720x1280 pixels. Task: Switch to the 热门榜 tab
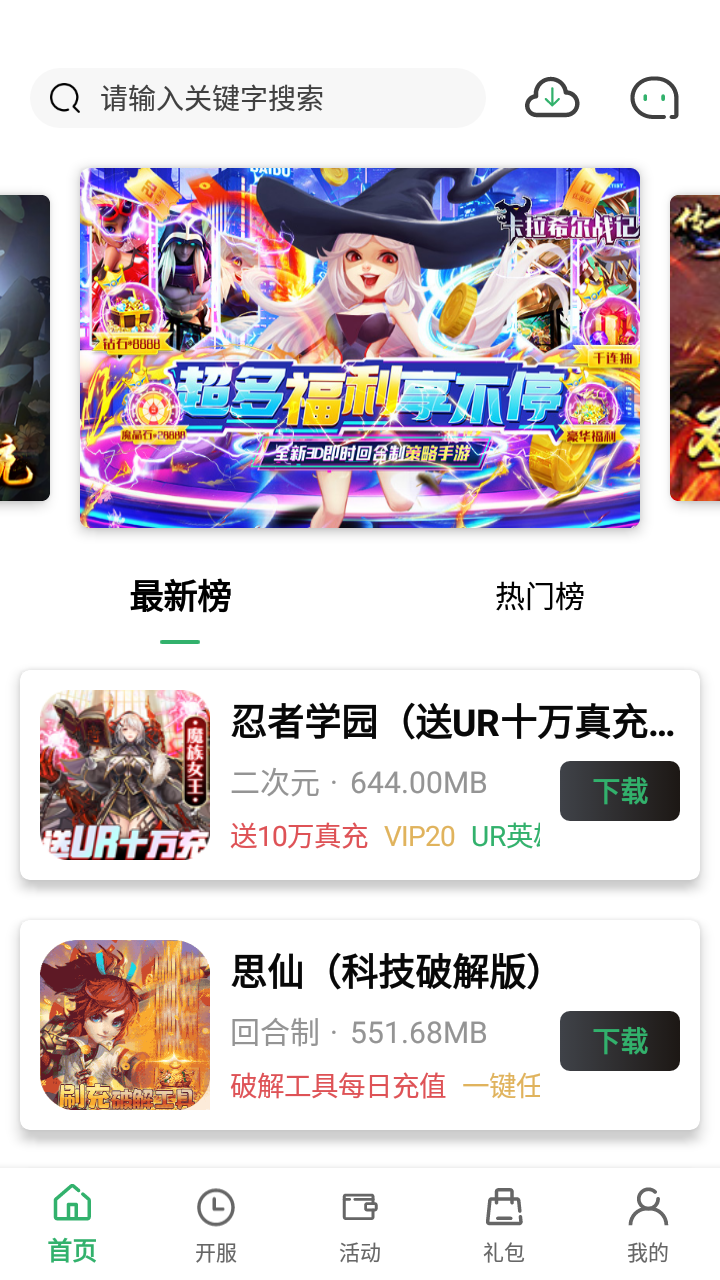pyautogui.click(x=540, y=597)
